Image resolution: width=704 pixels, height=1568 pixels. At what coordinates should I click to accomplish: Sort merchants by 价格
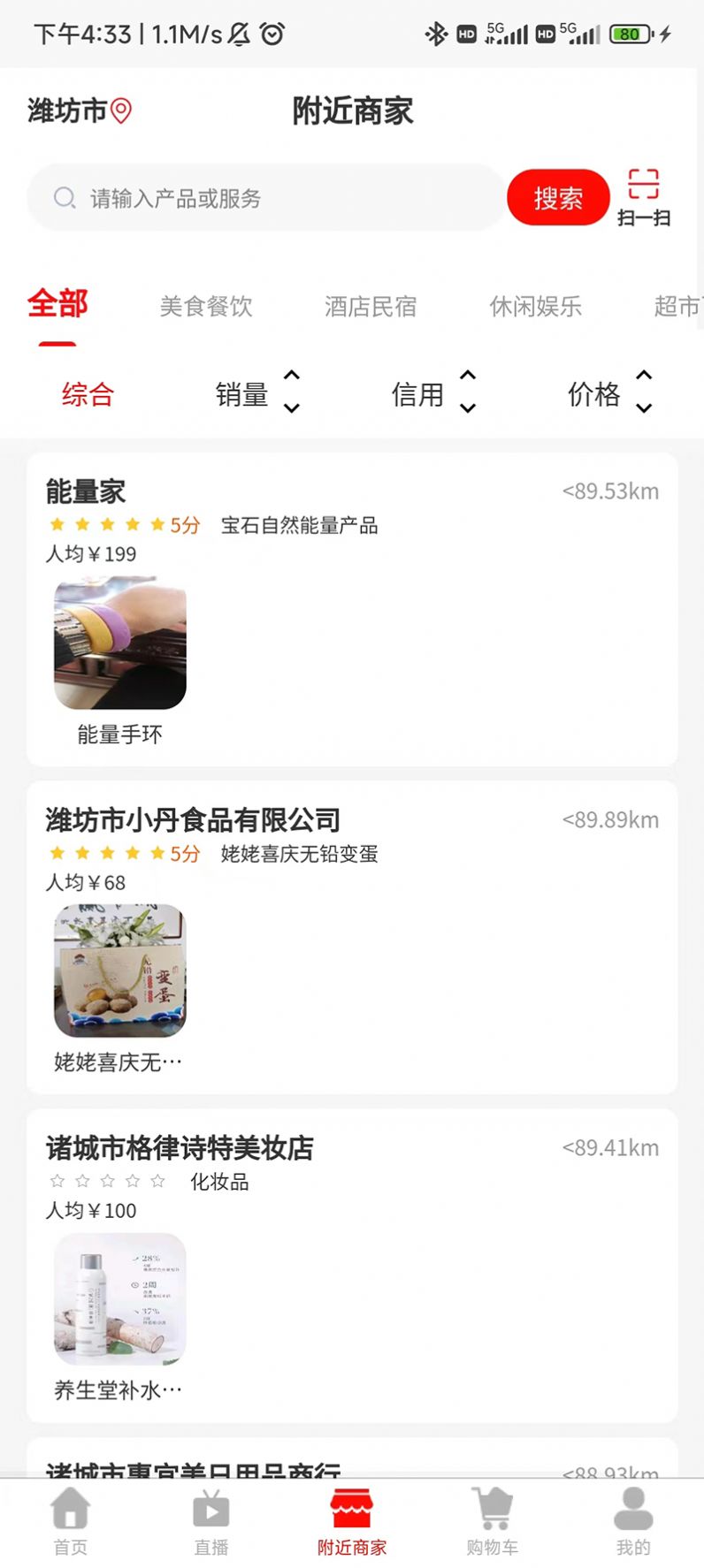coord(608,393)
